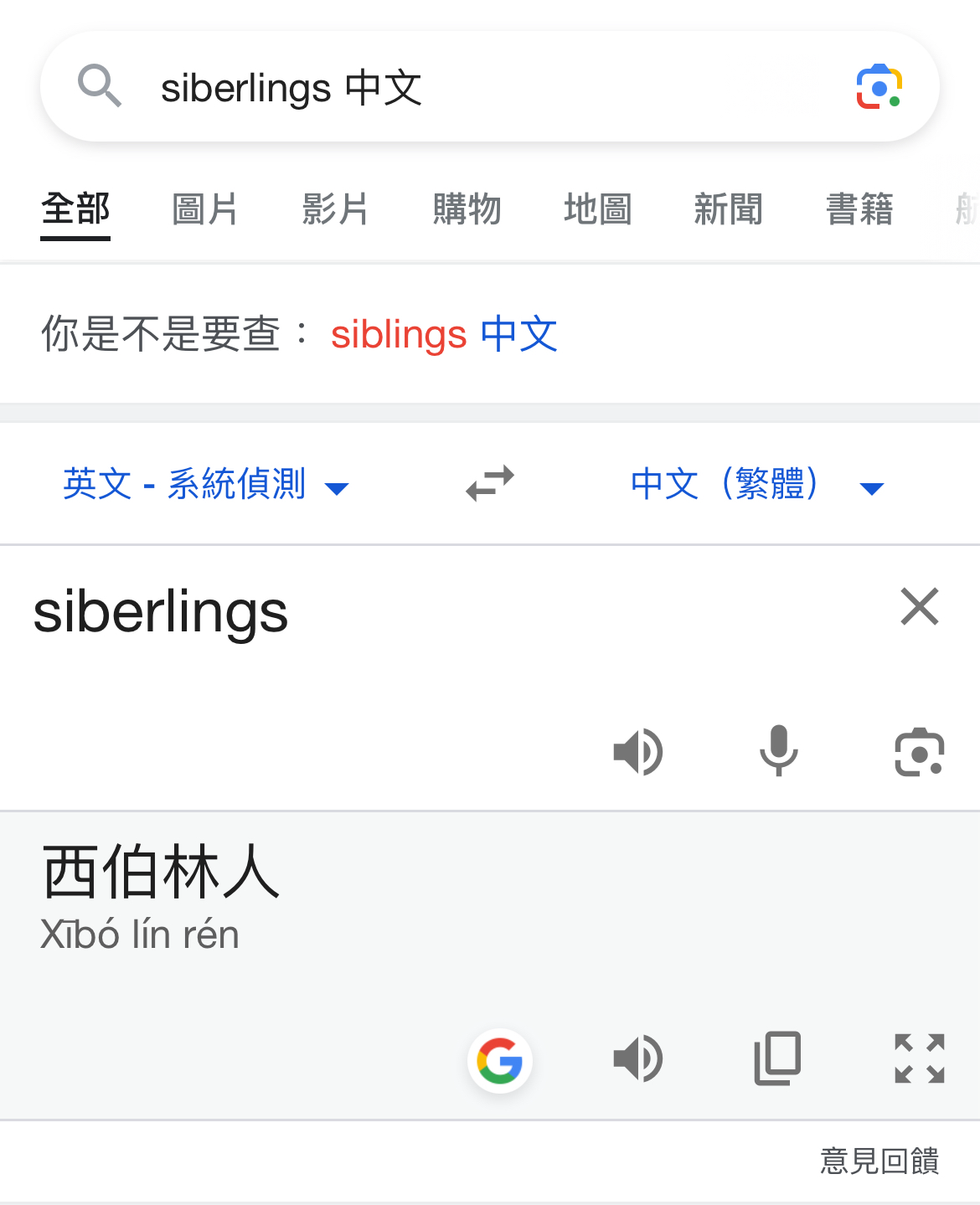Switch to the 圖片 tab

tap(204, 209)
